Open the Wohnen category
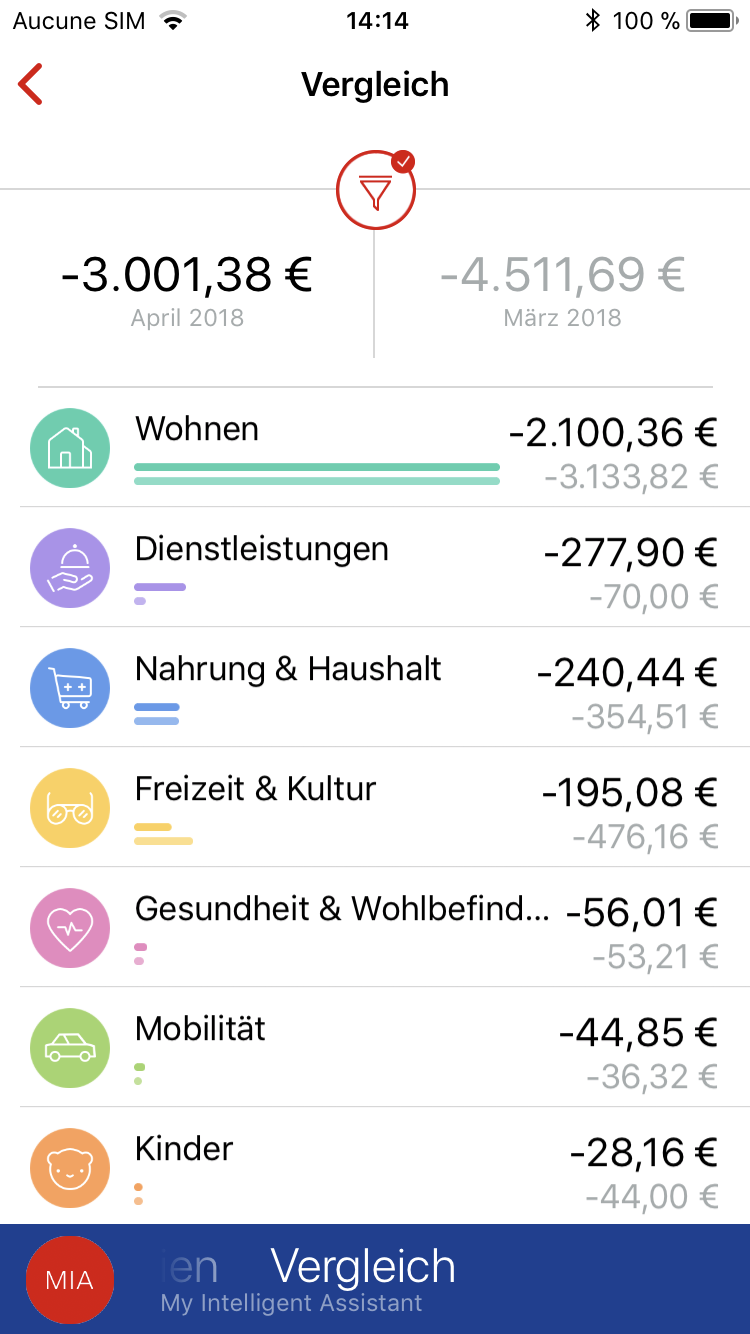The width and height of the screenshot is (750, 1334). click(375, 448)
